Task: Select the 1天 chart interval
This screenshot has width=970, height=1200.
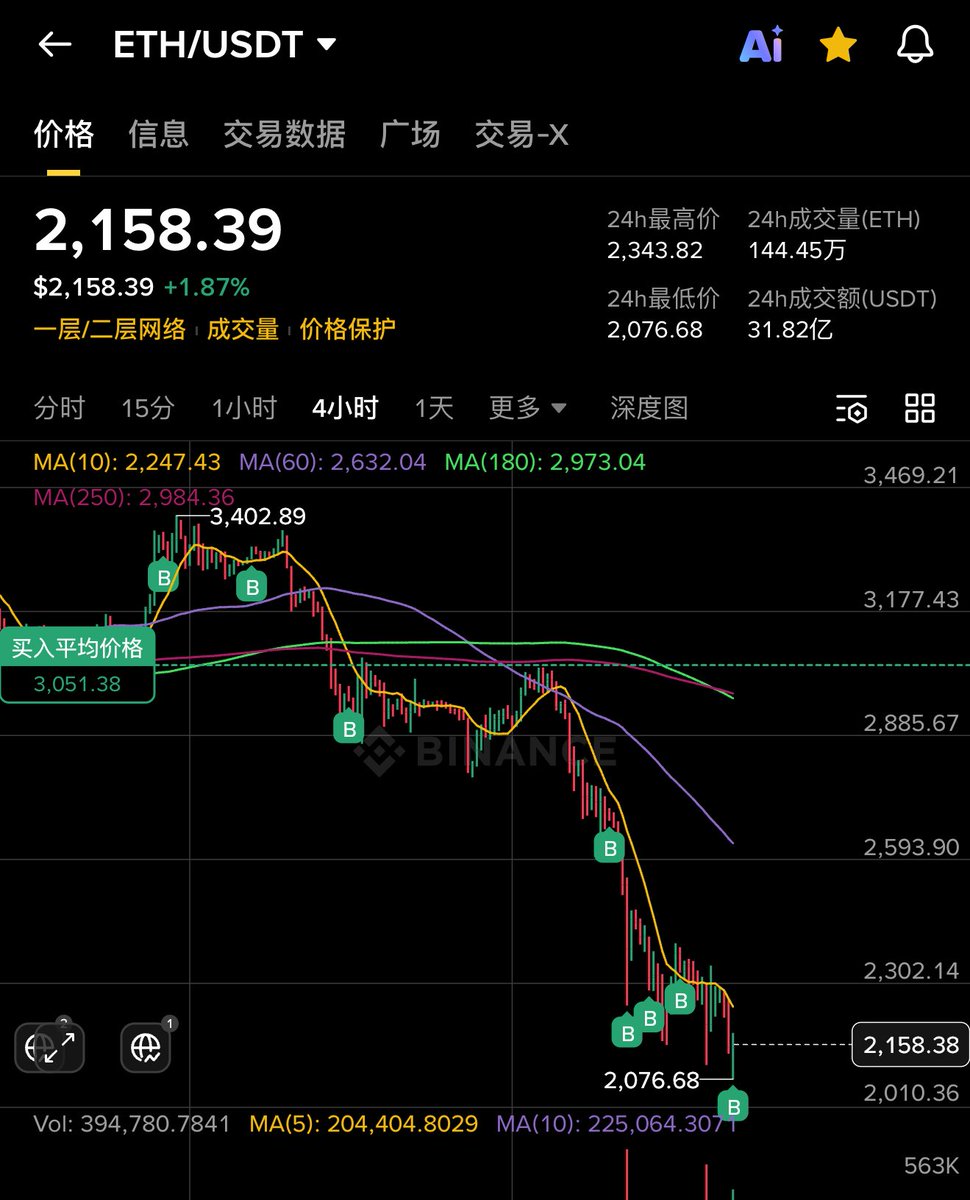Action: tap(434, 408)
